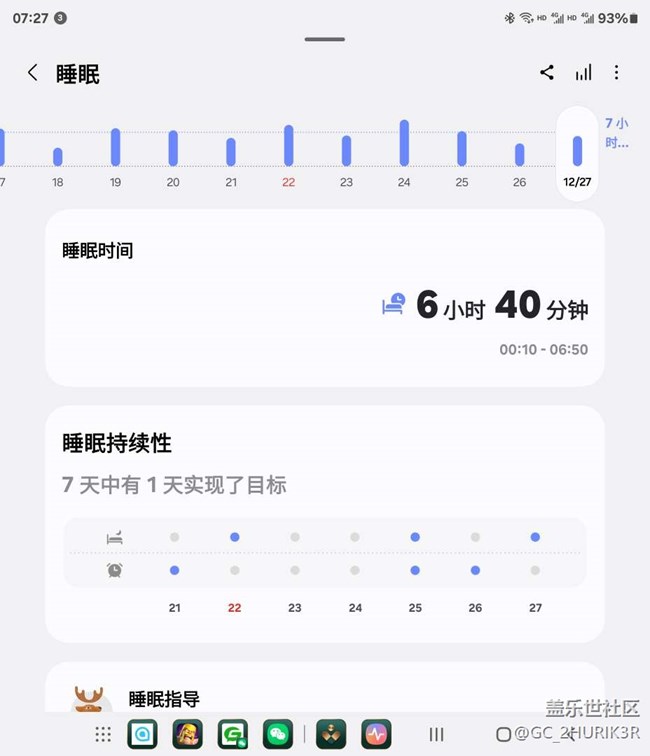This screenshot has height=756, width=650.
Task: Go to the home screen
Action: point(503,734)
